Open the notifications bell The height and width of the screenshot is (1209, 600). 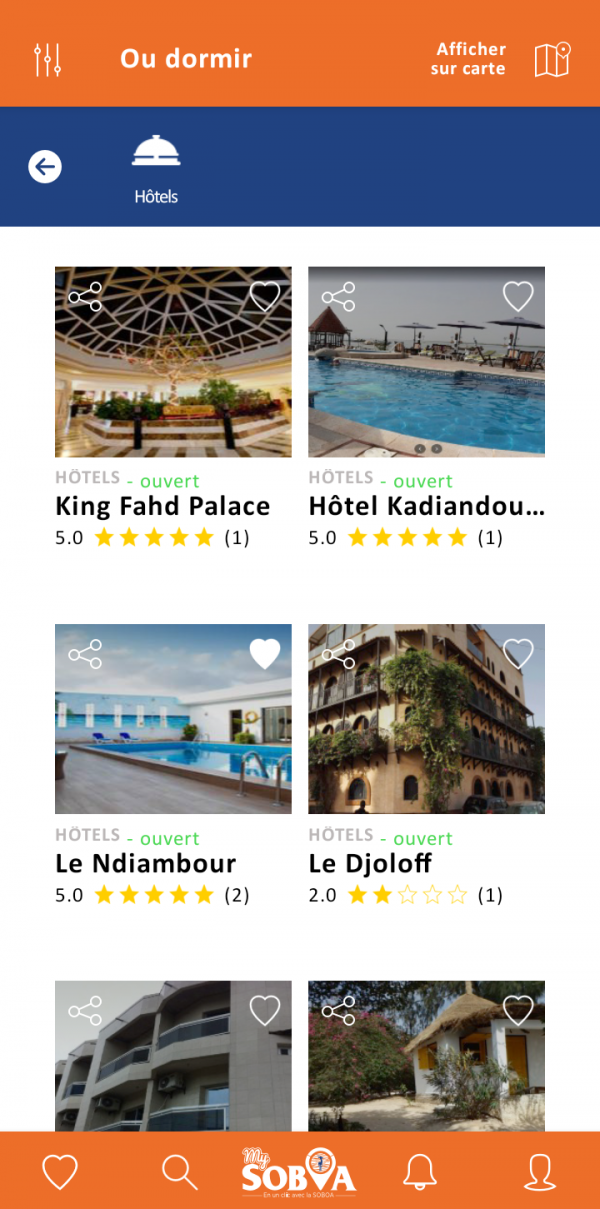pos(419,1171)
